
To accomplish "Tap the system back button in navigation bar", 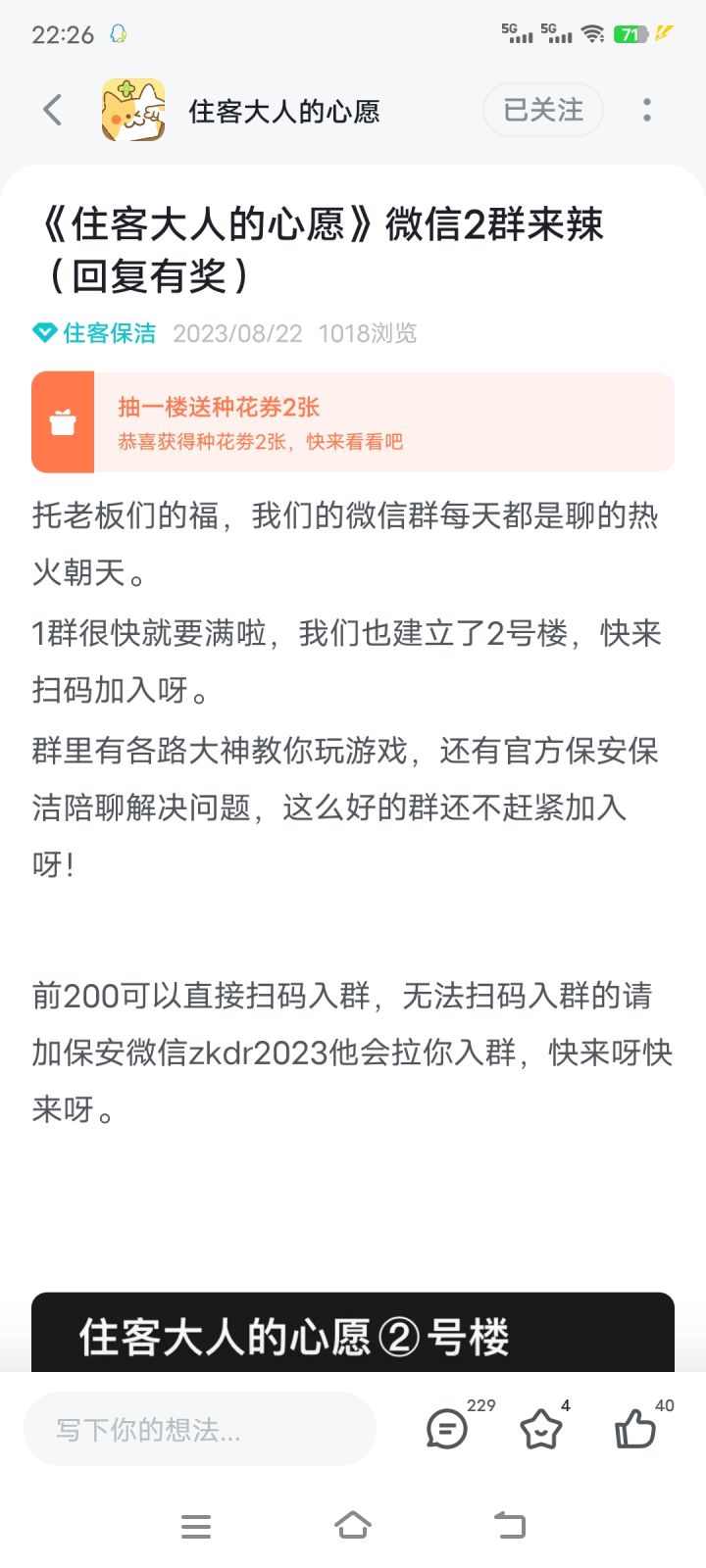I will tap(510, 1525).
